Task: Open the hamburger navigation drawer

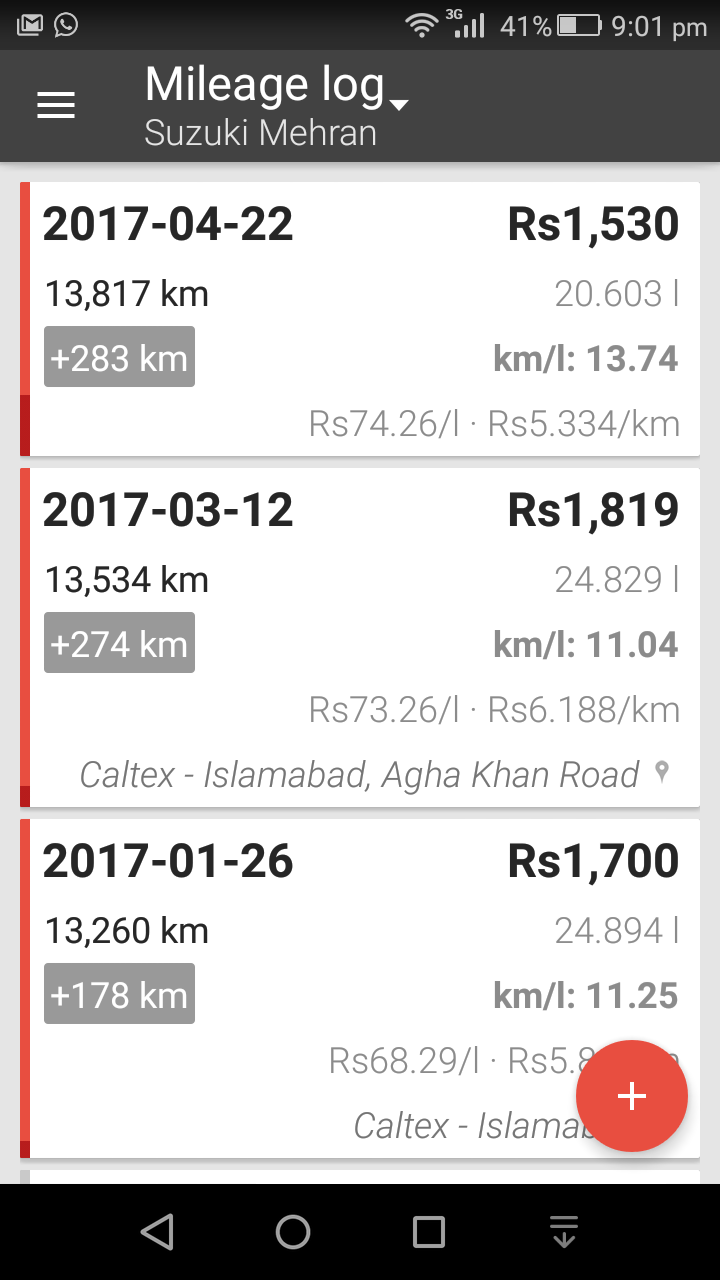Action: 56,106
